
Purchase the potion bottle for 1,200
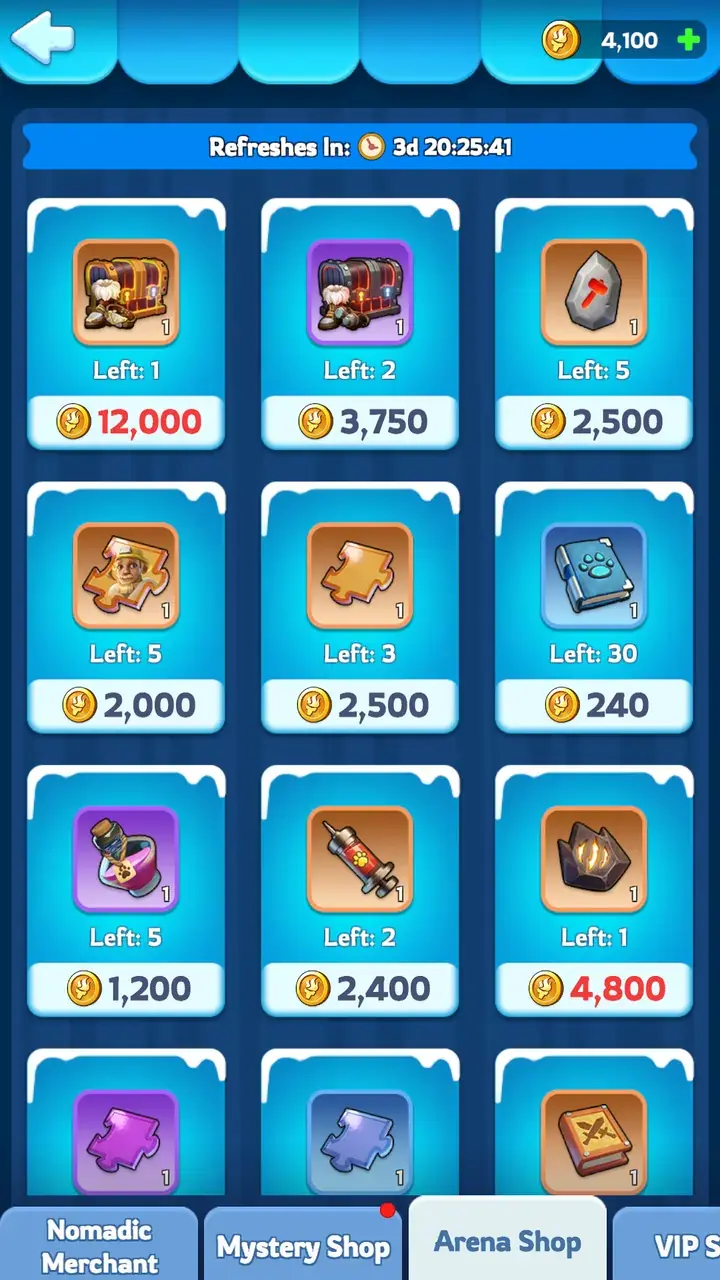[126, 989]
